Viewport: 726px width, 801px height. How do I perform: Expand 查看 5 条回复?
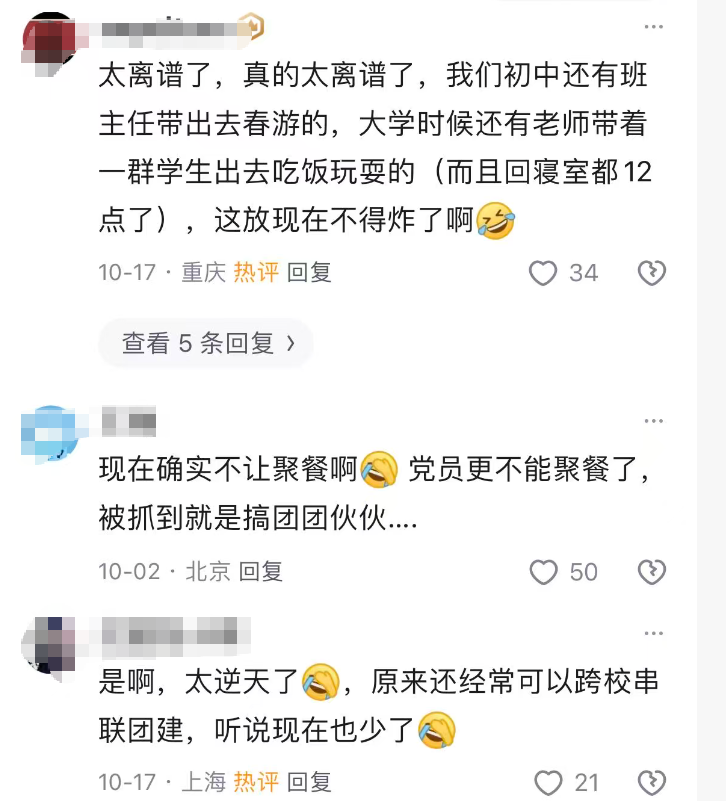(207, 343)
